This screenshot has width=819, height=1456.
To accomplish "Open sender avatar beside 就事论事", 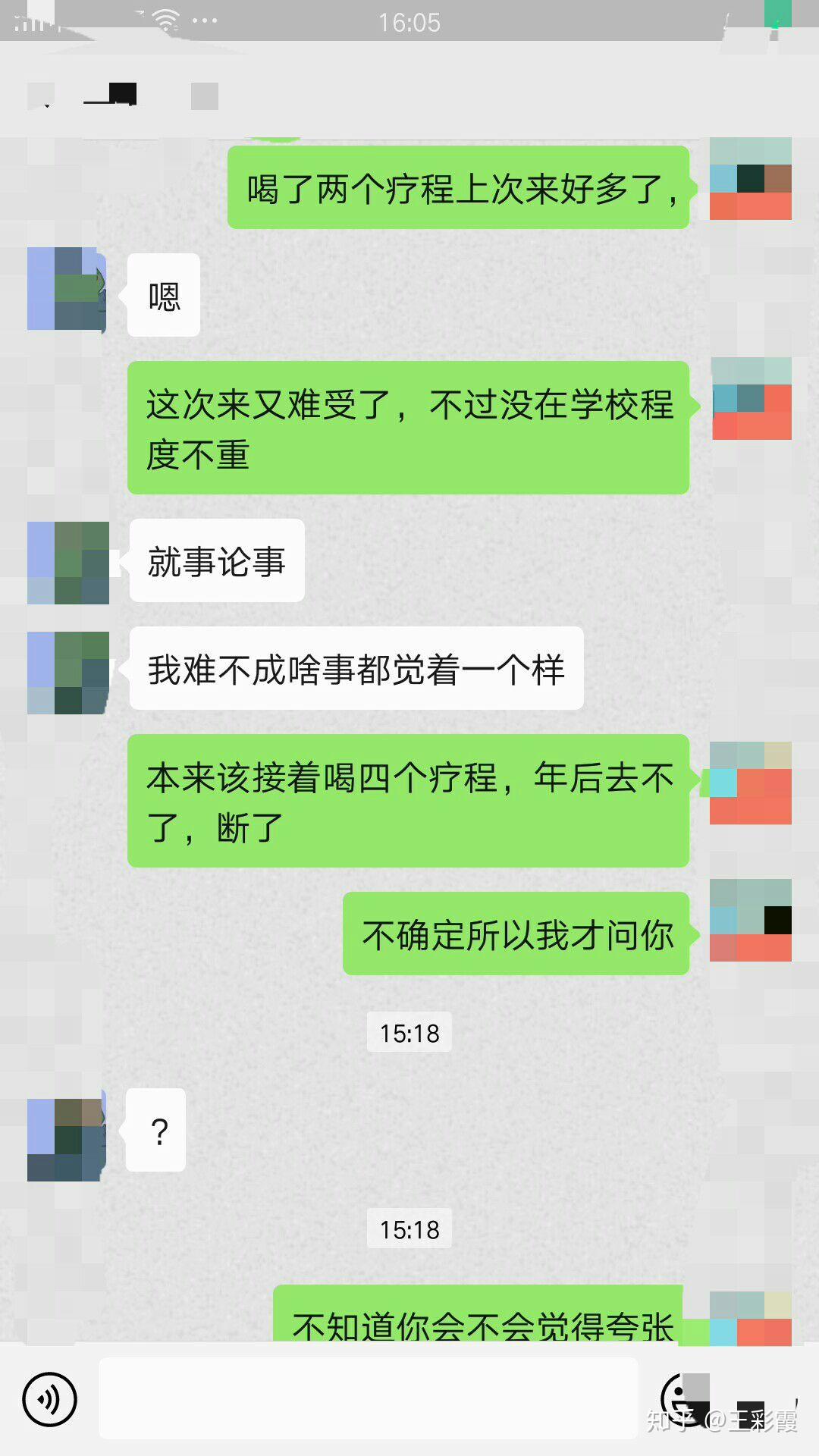I will [x=68, y=563].
